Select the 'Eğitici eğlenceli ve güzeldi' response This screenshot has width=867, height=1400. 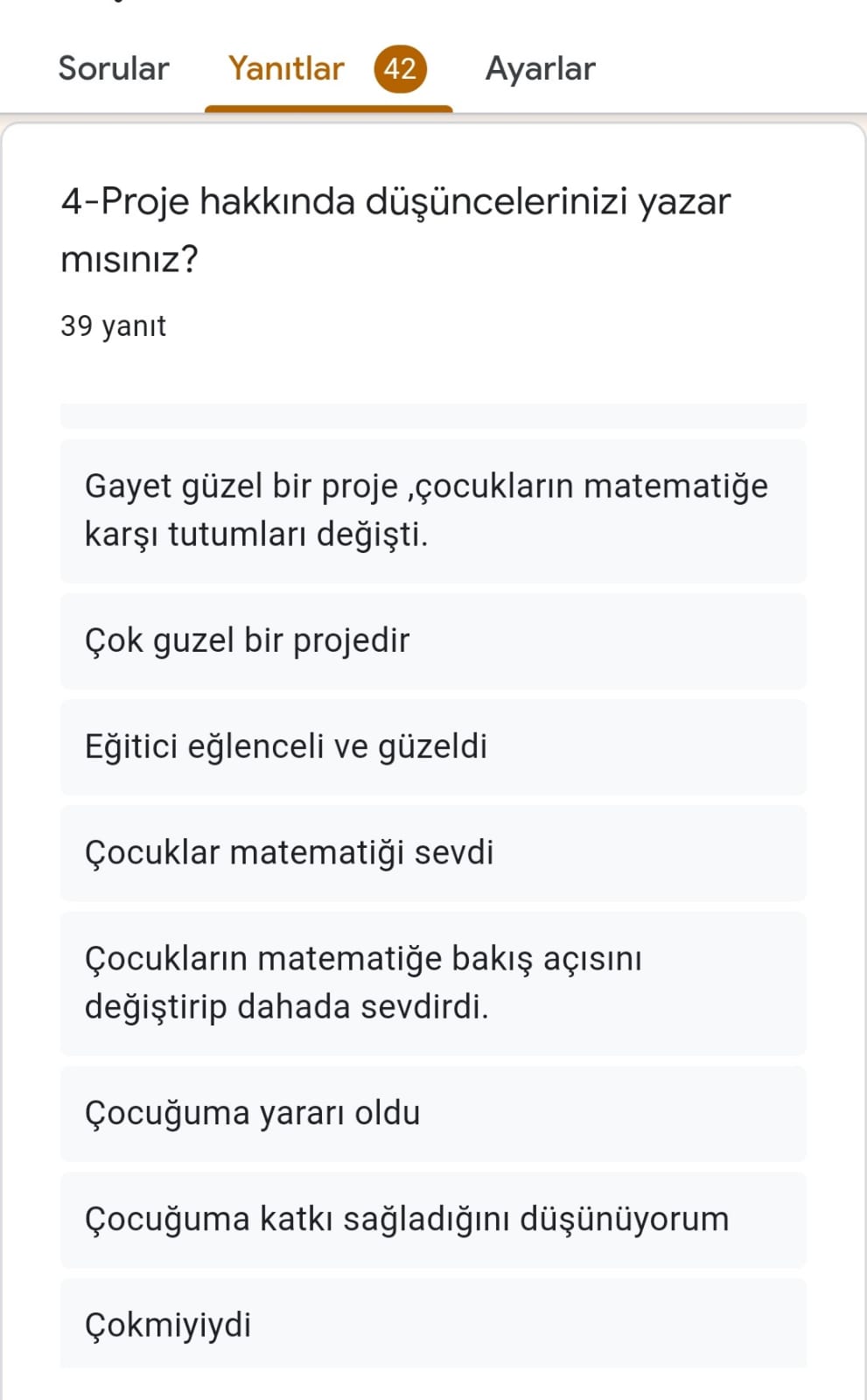[x=432, y=746]
